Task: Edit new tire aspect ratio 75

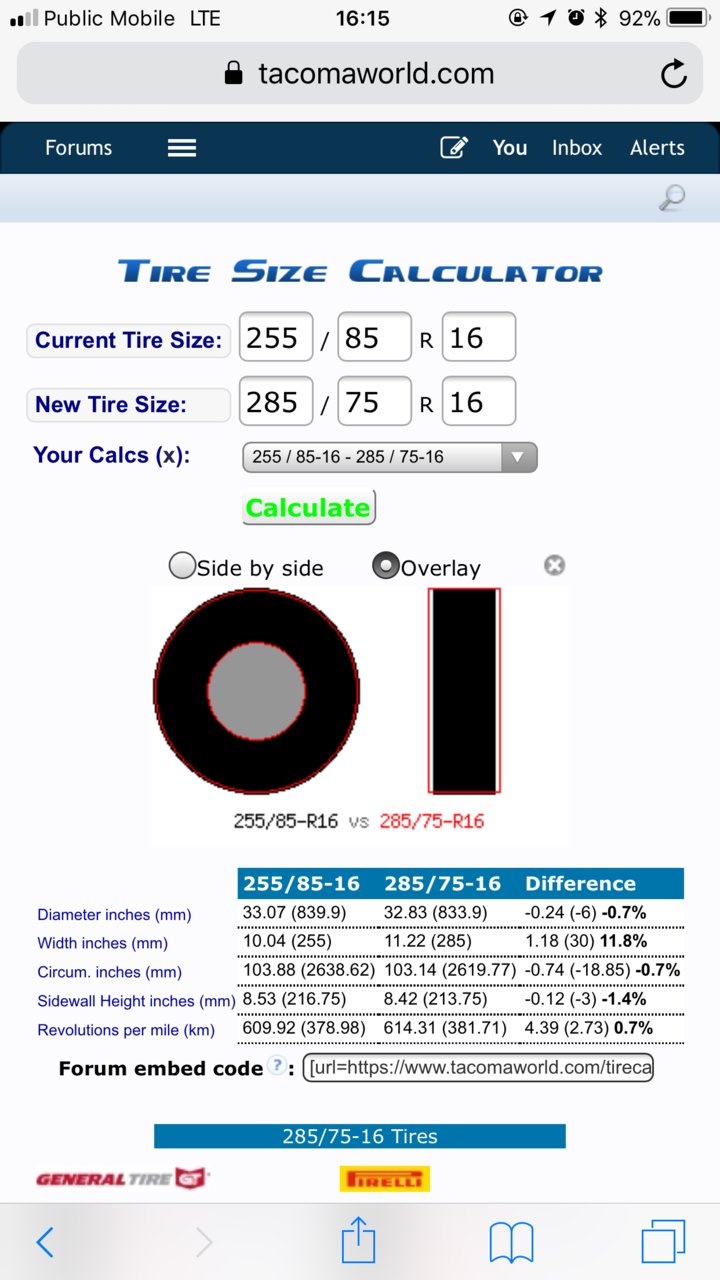Action: click(375, 401)
